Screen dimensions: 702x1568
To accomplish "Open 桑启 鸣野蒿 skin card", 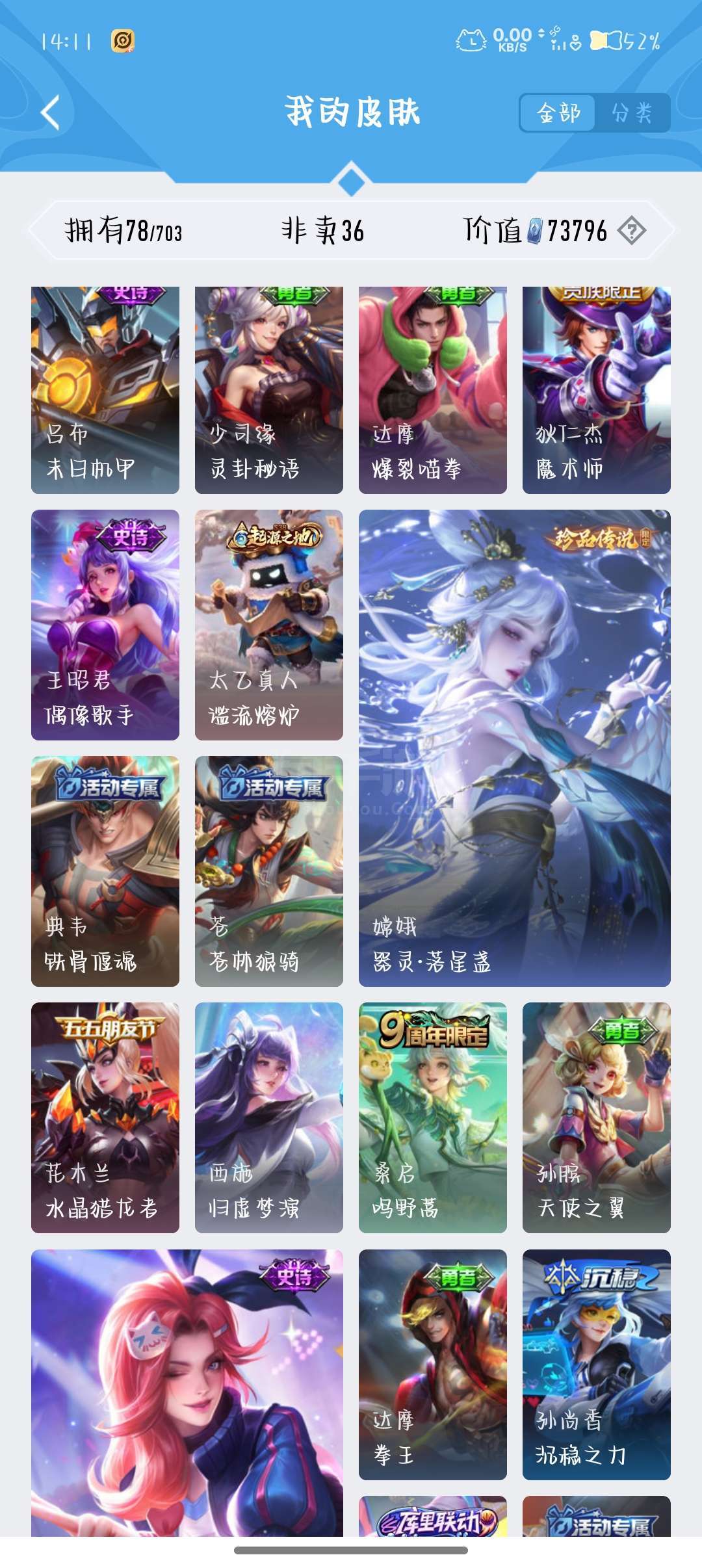I will [x=433, y=1117].
